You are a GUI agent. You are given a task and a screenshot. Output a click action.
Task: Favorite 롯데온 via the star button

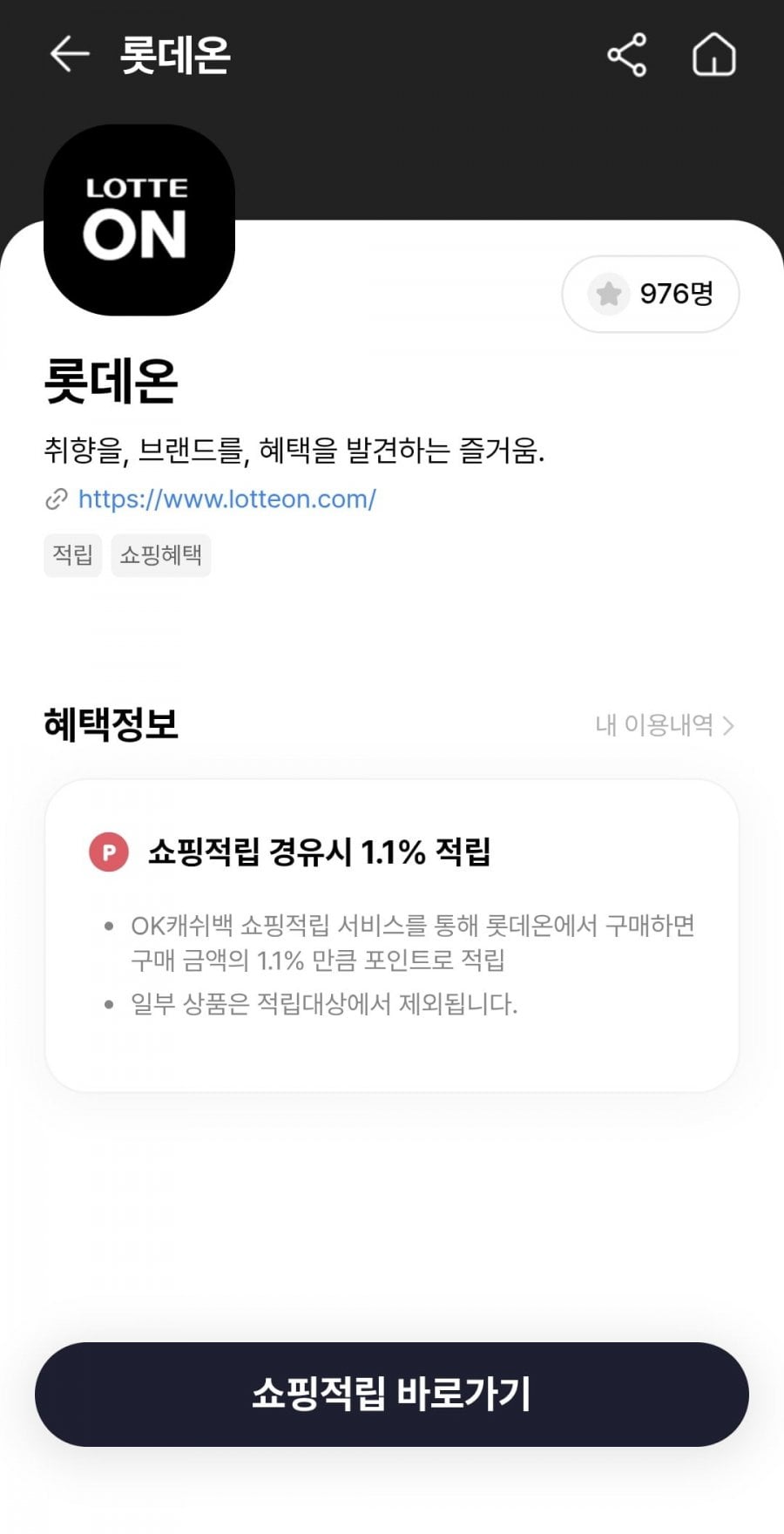(651, 294)
